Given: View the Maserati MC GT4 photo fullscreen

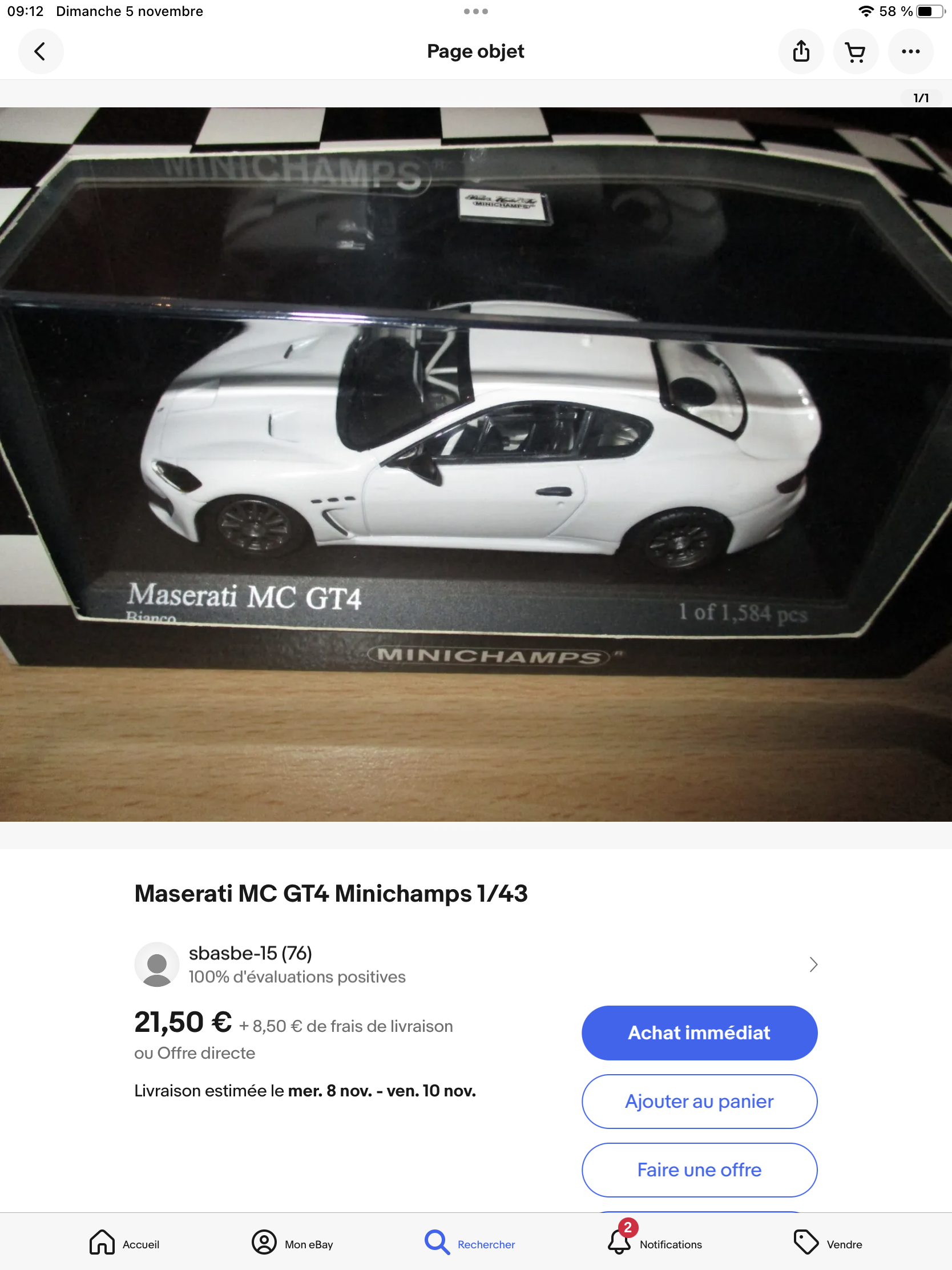Looking at the screenshot, I should tap(475, 464).
